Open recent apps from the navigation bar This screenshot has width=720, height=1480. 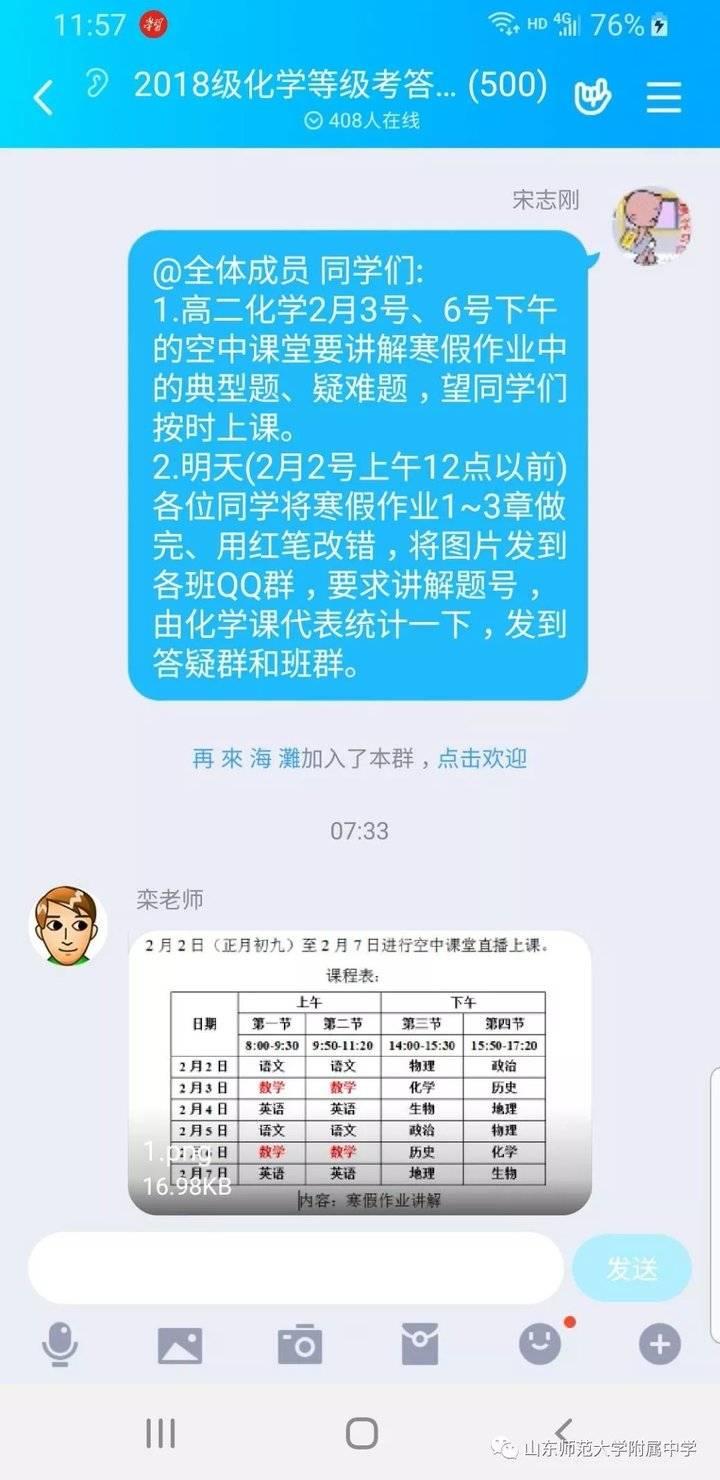[x=160, y=1433]
